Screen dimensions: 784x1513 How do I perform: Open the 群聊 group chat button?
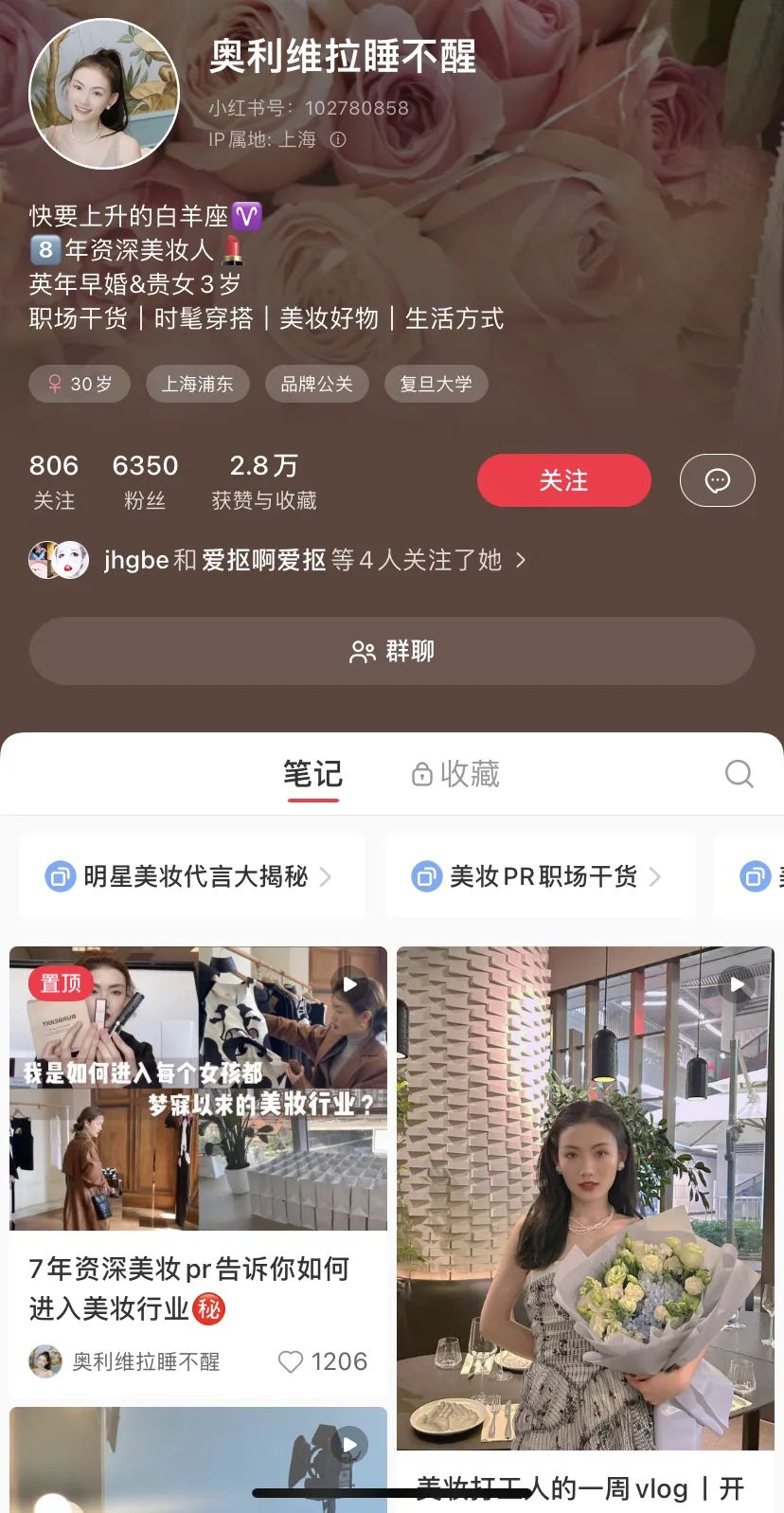(391, 651)
